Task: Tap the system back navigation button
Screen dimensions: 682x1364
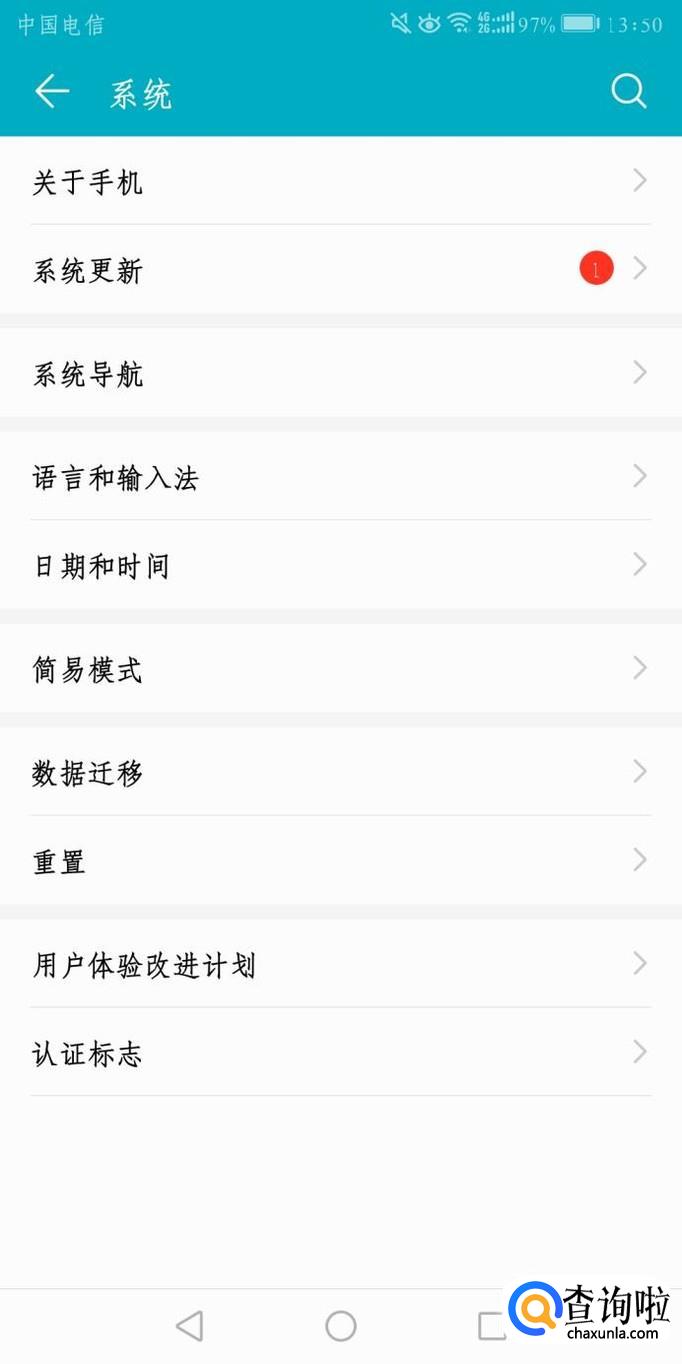Action: [189, 1326]
